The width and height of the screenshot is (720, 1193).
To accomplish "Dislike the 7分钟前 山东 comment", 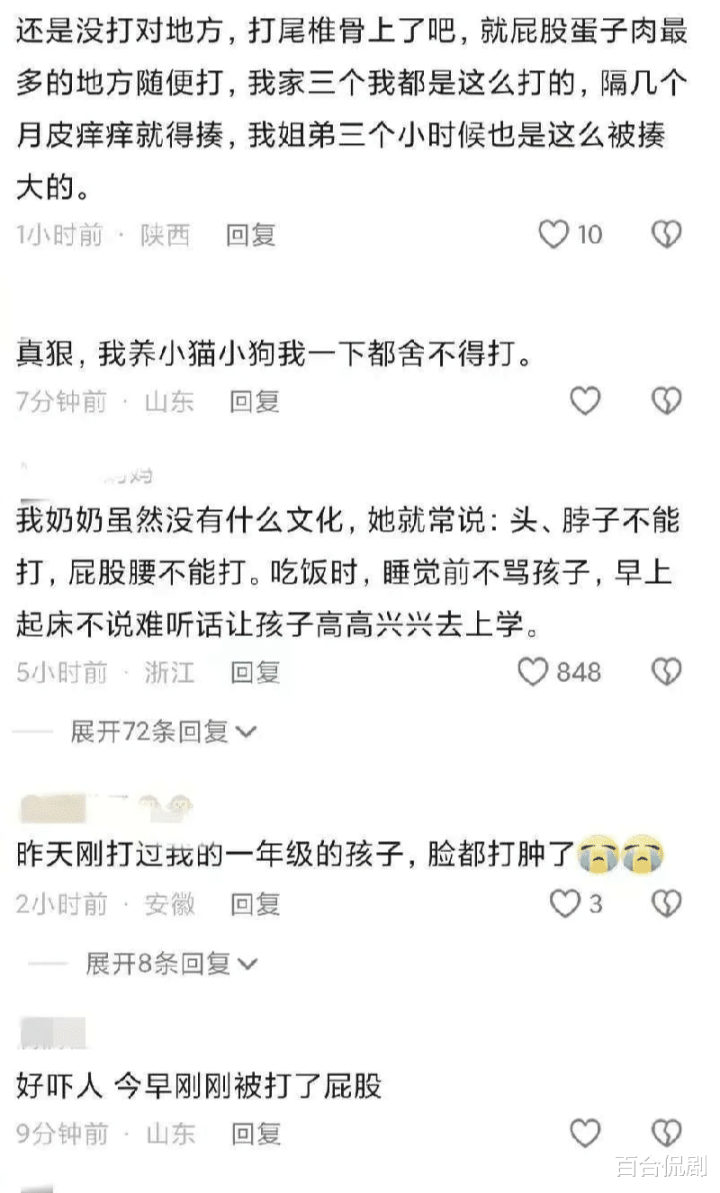I will coord(666,400).
